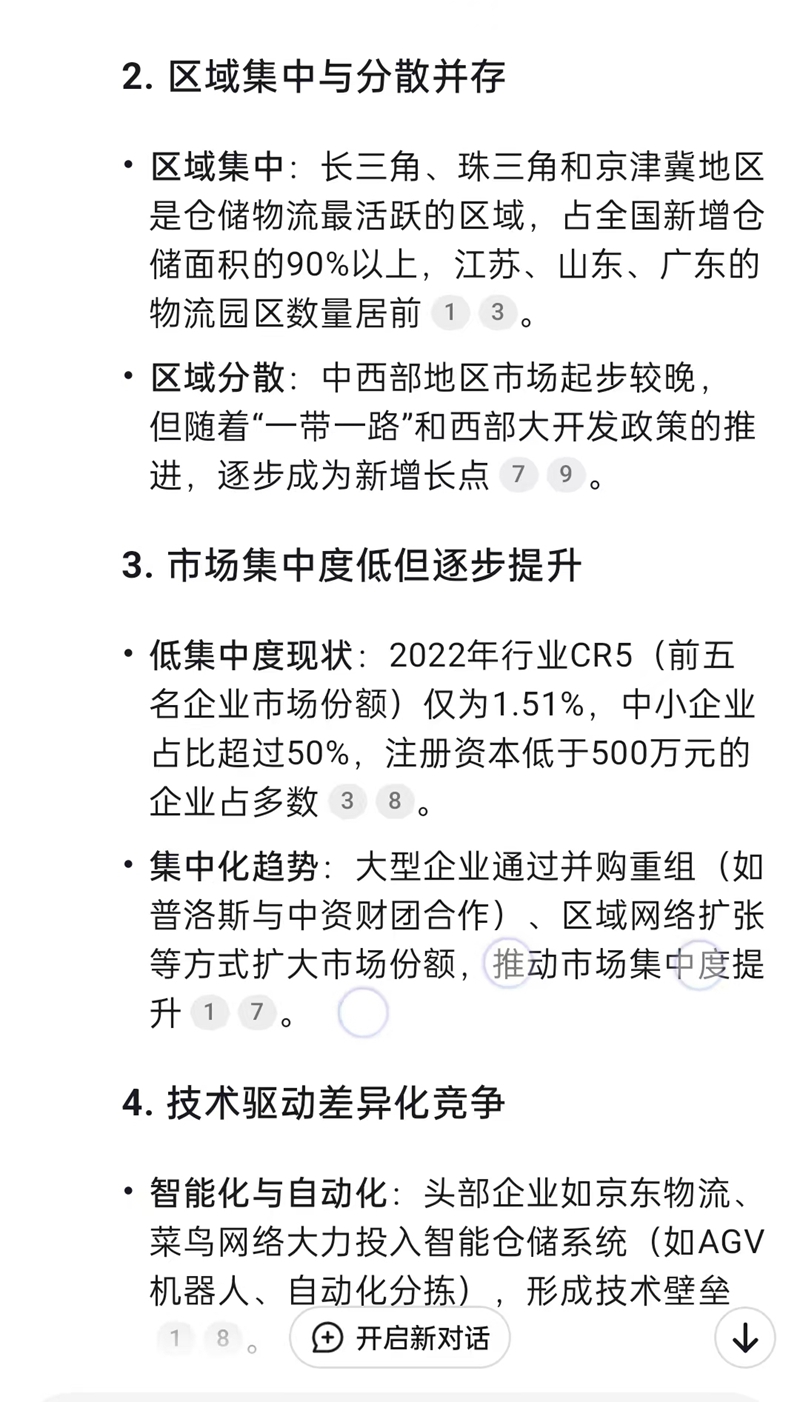Jump to bottom with the down arrow button
The height and width of the screenshot is (1402, 800).
[745, 1338]
